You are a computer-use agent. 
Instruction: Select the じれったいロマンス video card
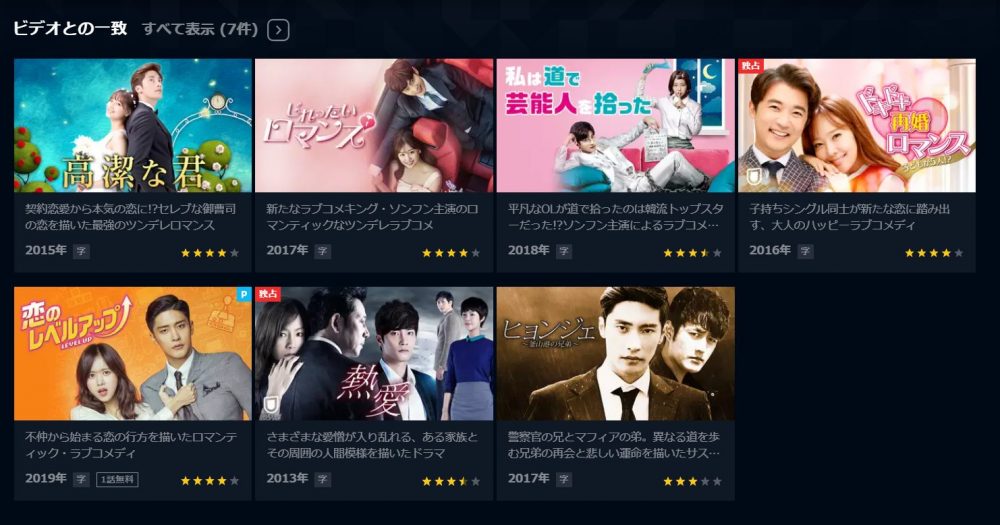(x=374, y=126)
